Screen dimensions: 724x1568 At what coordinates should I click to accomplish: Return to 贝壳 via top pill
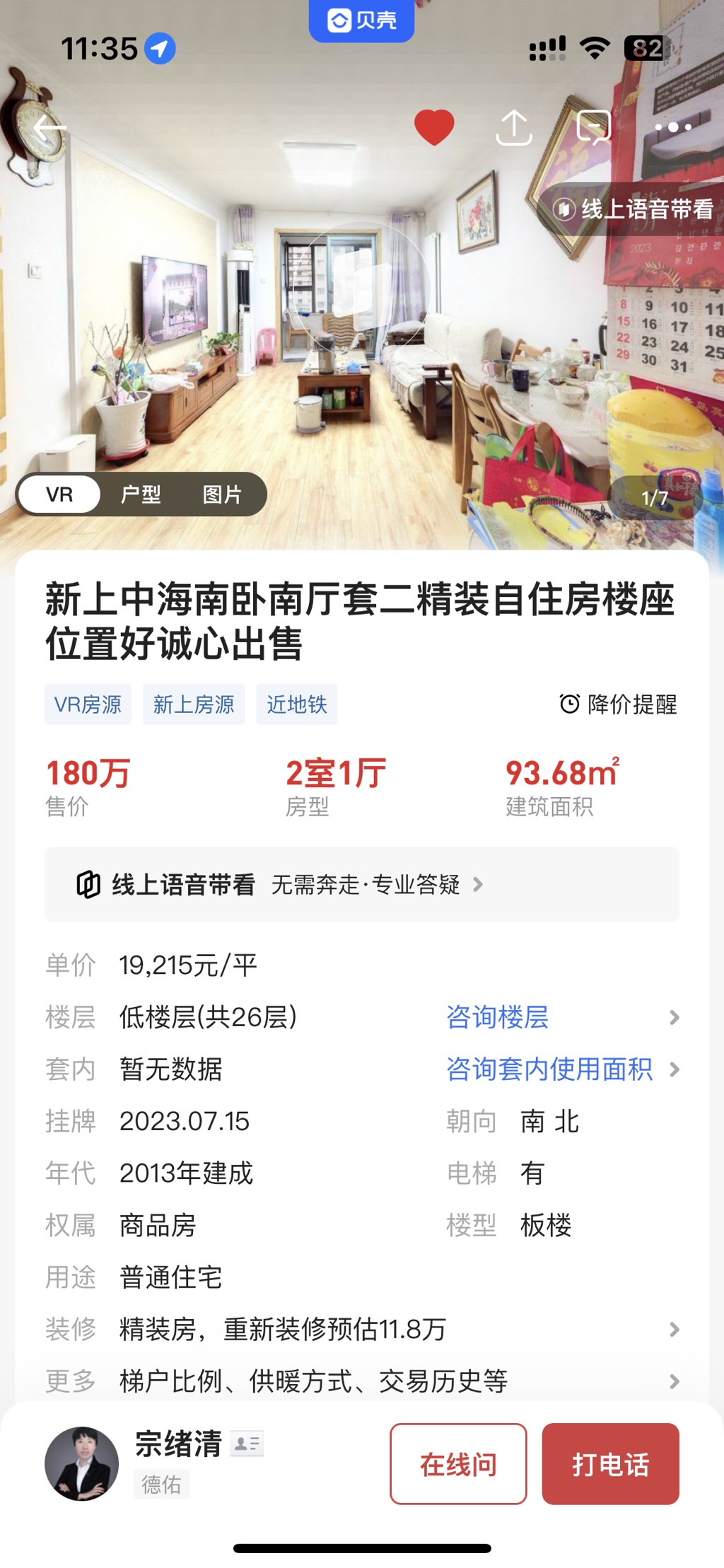361,21
